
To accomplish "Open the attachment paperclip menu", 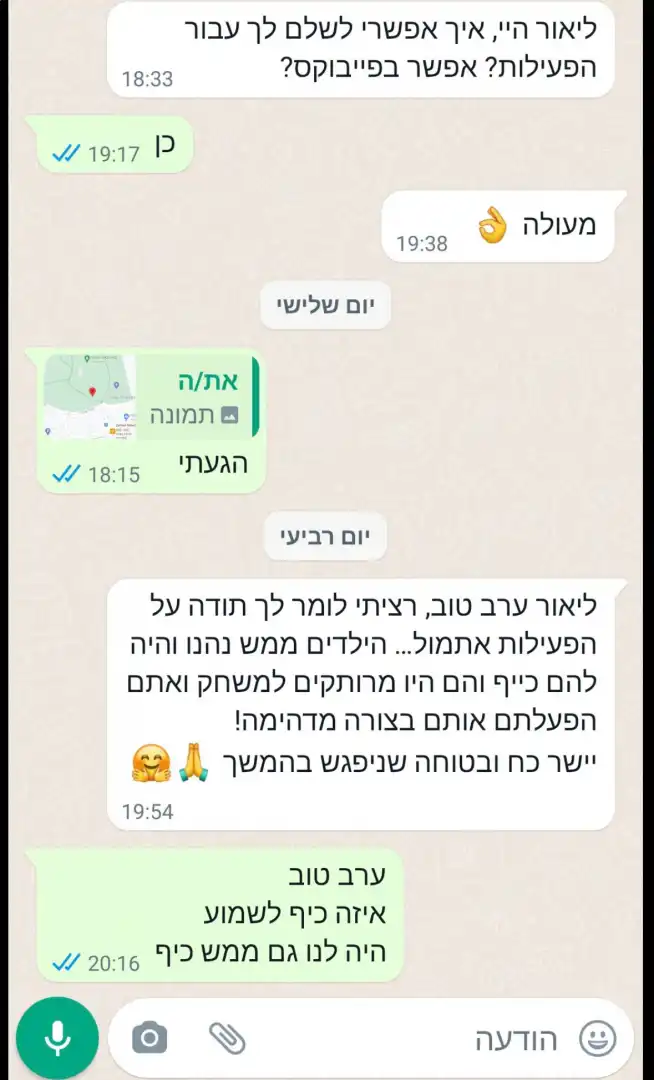I will tap(227, 1039).
